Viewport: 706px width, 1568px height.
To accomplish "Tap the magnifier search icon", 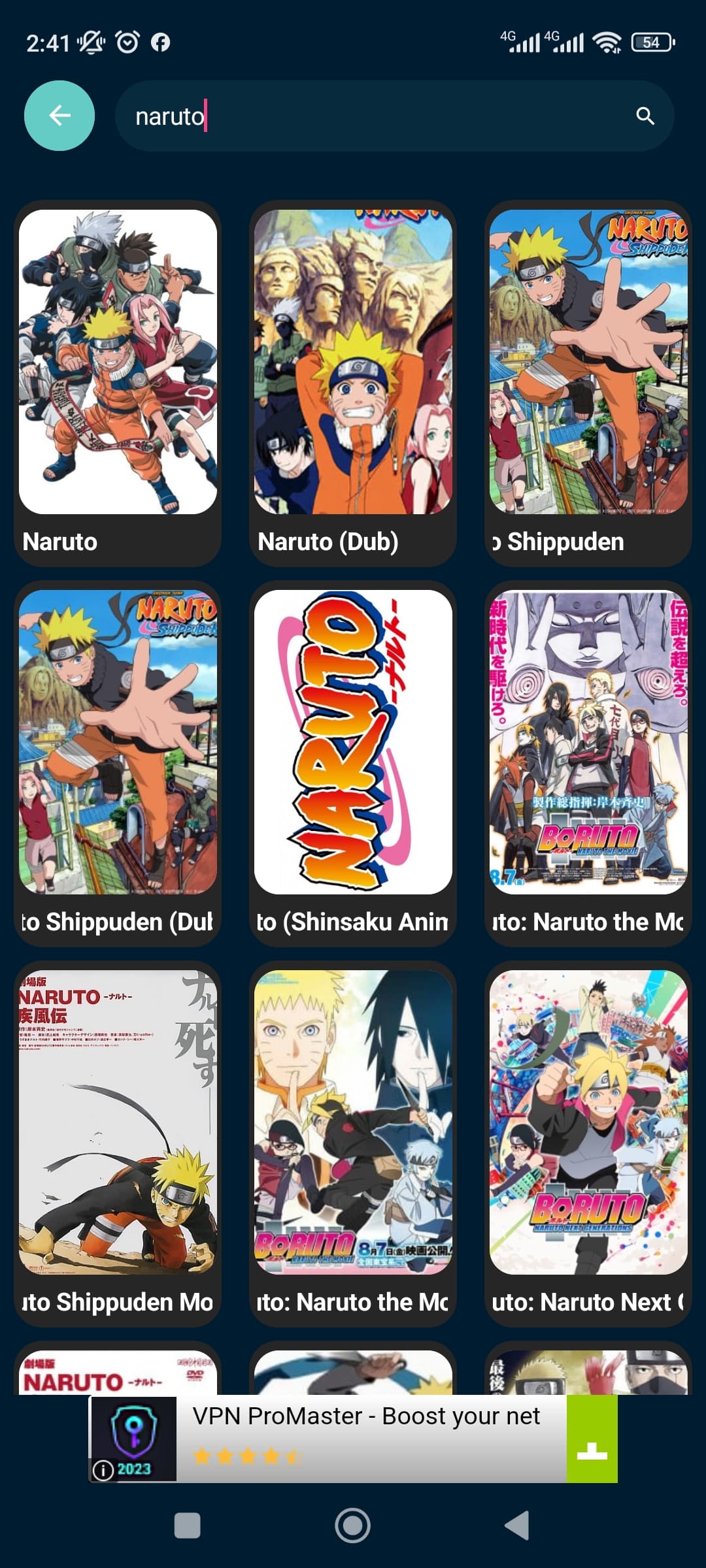I will 645,116.
